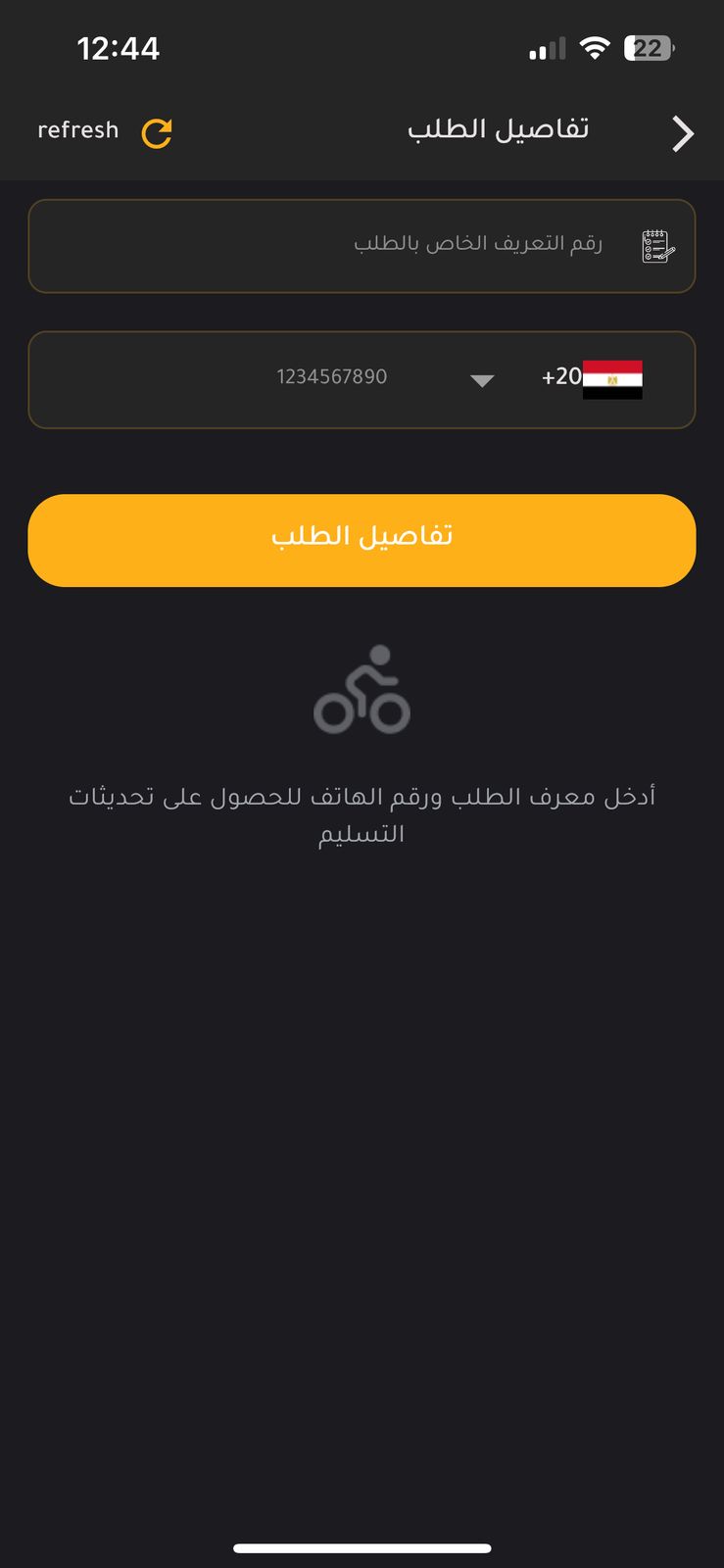Go back using the header arrow
This screenshot has width=724, height=1568.
[683, 133]
